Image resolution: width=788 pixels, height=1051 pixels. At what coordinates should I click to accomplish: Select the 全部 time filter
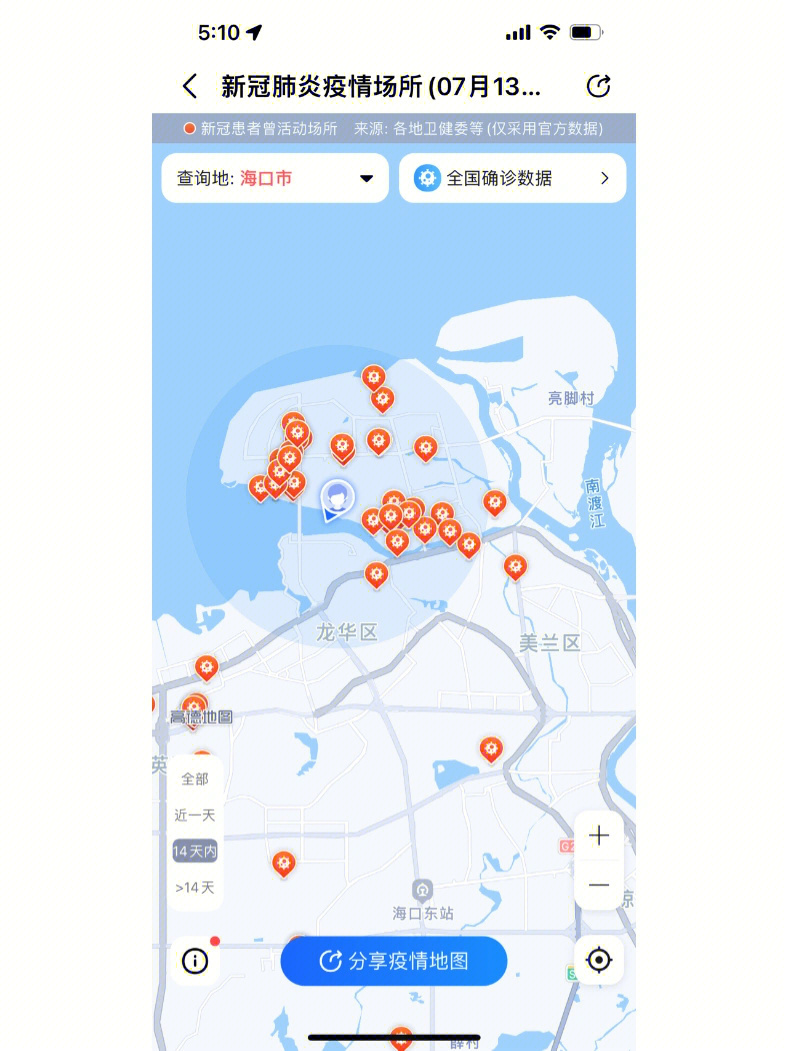pos(195,778)
